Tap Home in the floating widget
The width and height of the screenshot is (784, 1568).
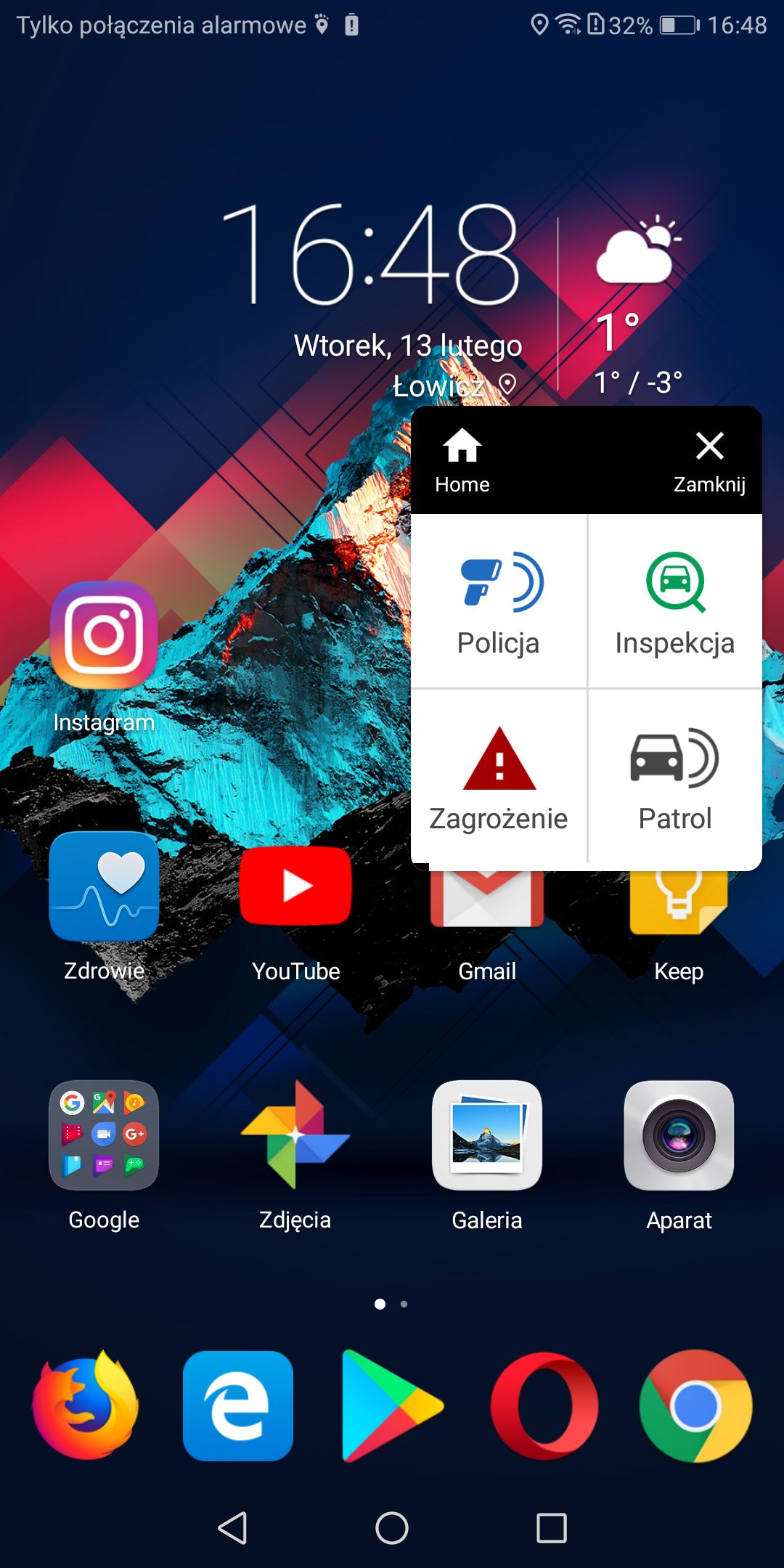pyautogui.click(x=462, y=461)
